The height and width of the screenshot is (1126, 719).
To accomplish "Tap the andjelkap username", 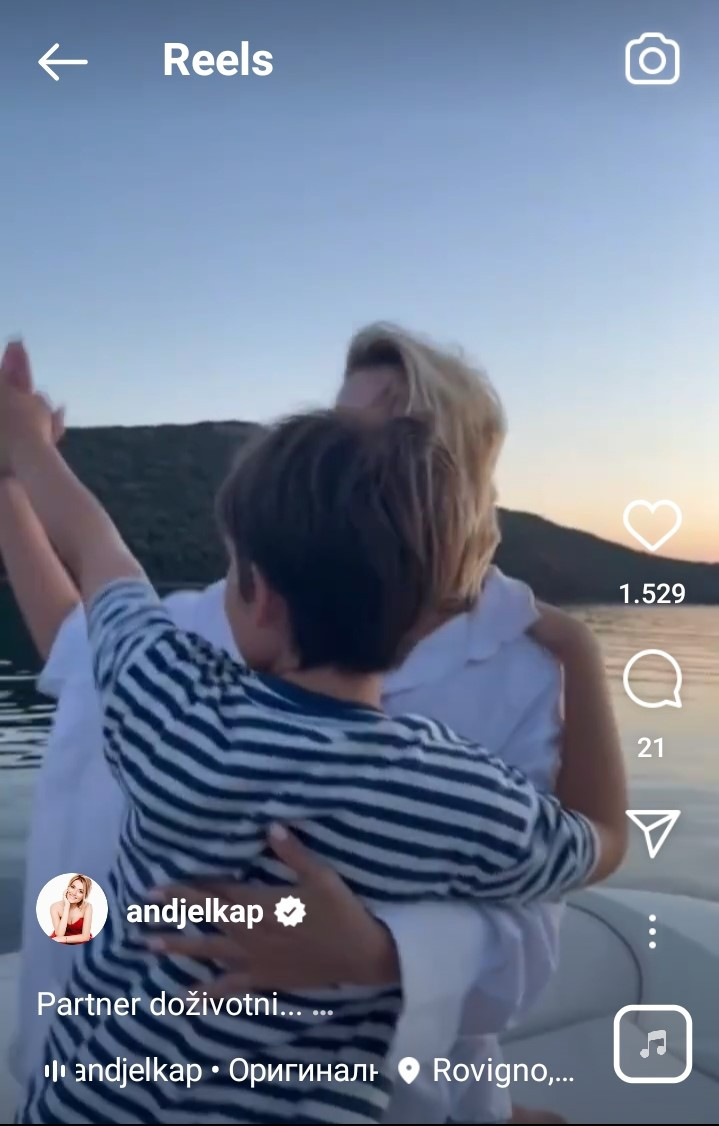I will (195, 912).
